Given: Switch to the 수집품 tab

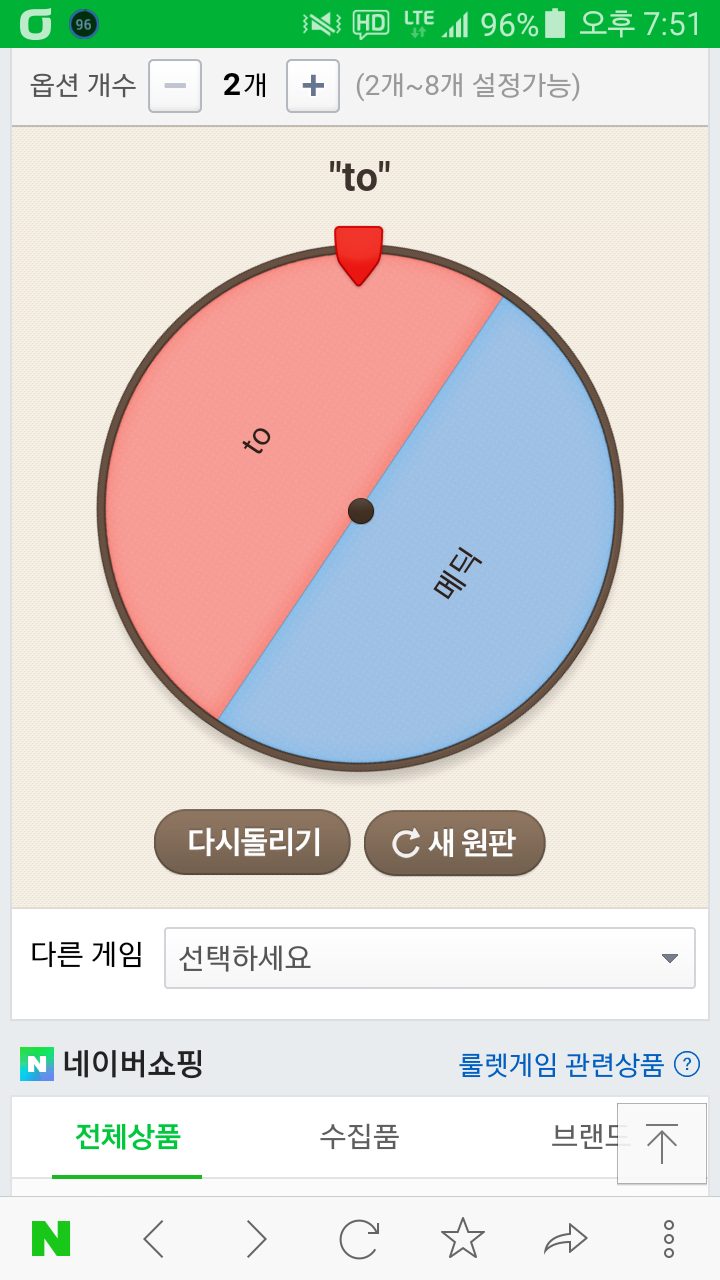Looking at the screenshot, I should point(359,1137).
